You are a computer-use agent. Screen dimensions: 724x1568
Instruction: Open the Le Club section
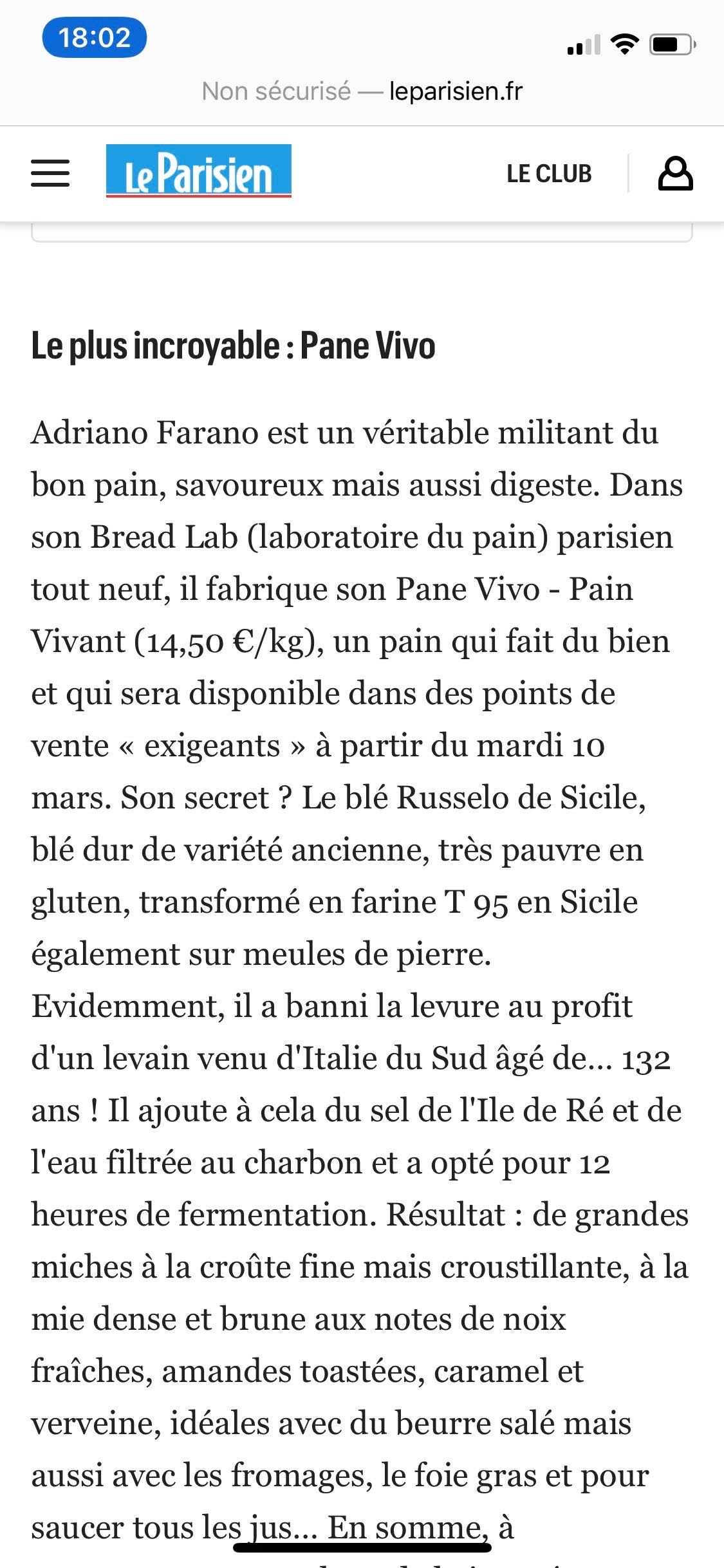click(549, 174)
